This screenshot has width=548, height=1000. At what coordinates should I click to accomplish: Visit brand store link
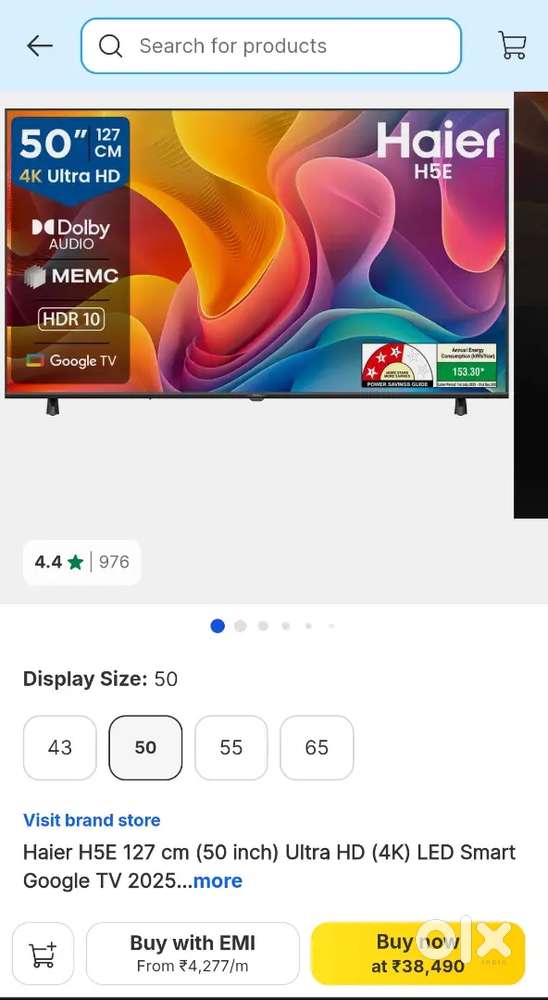pyautogui.click(x=92, y=820)
